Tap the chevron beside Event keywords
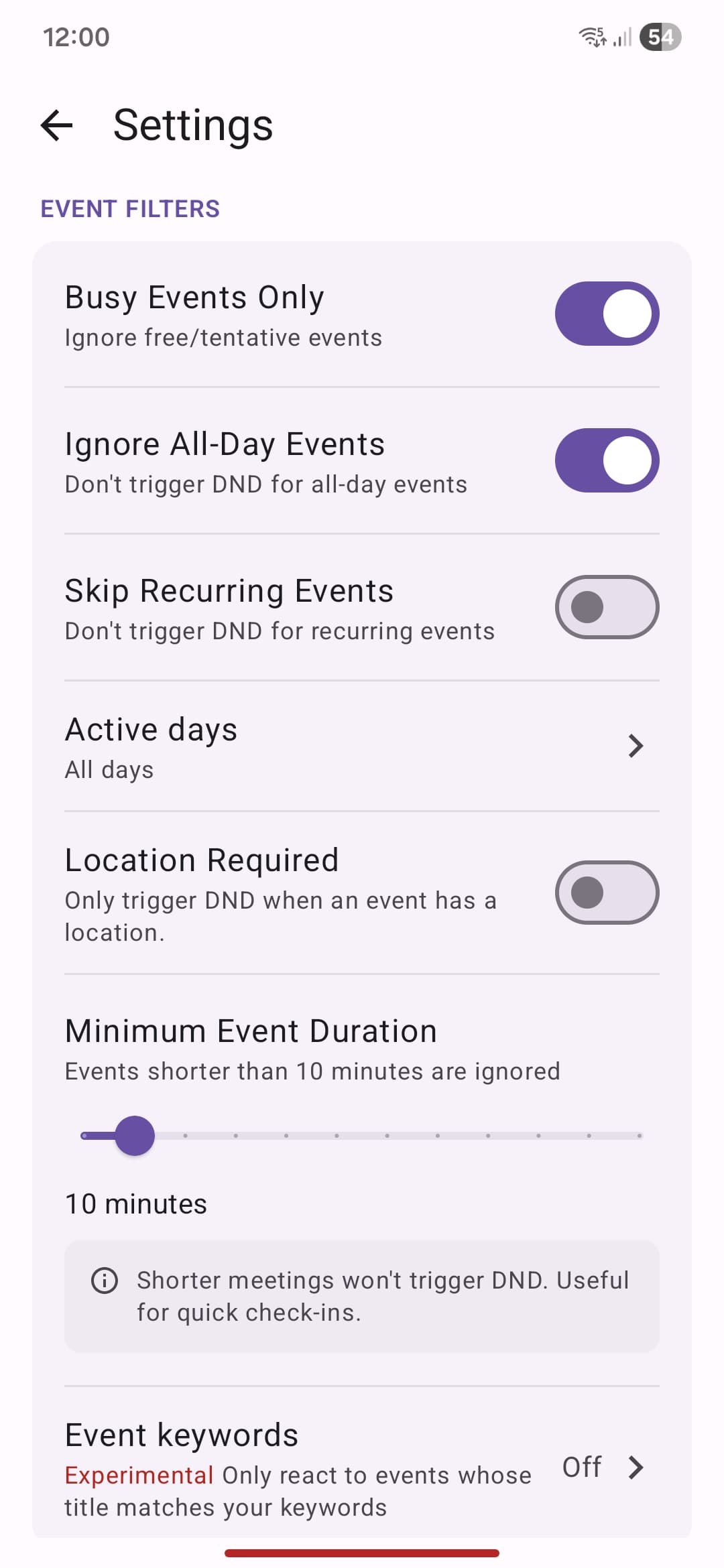 (x=637, y=1467)
